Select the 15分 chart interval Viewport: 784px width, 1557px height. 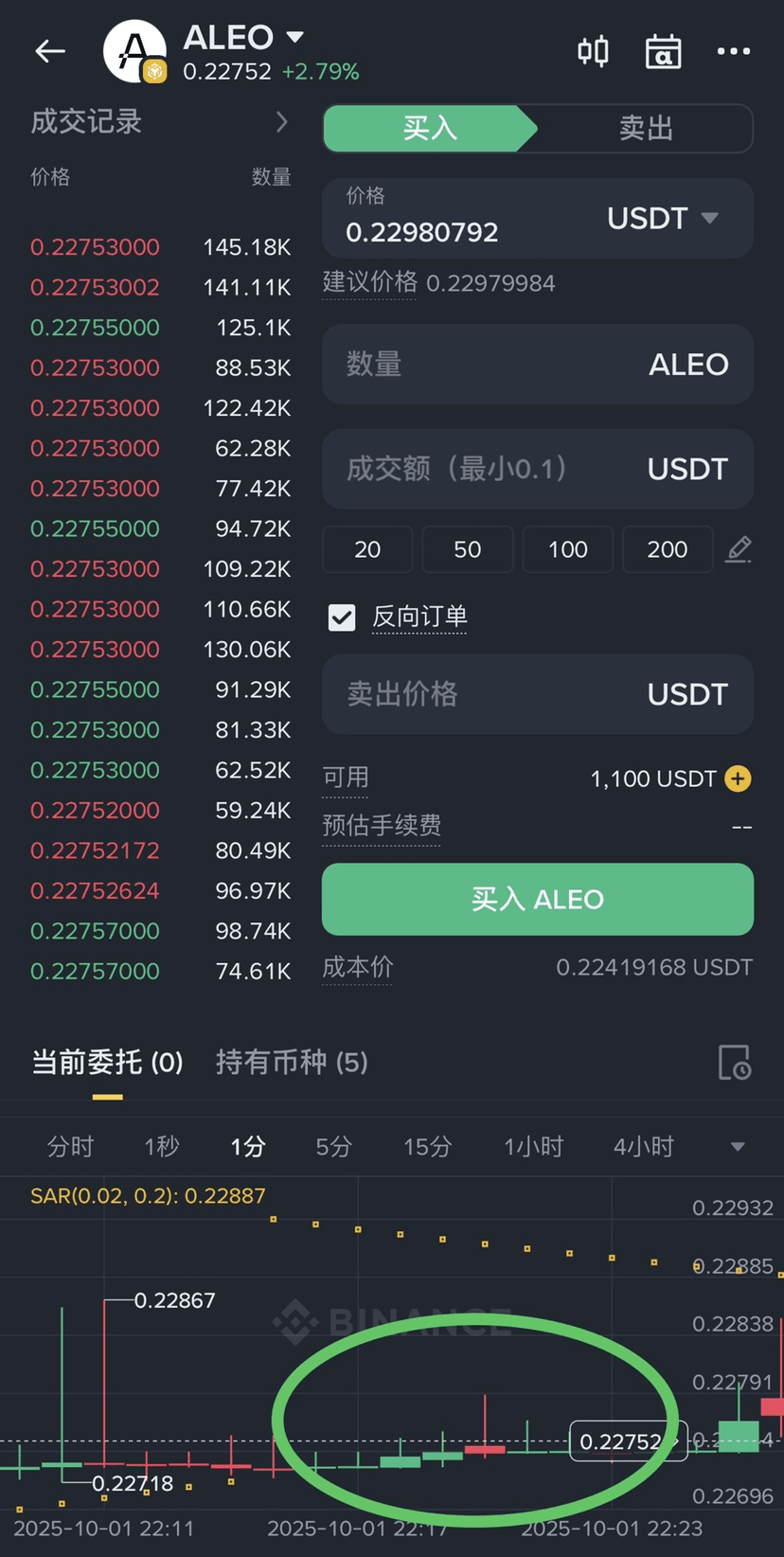[427, 1147]
